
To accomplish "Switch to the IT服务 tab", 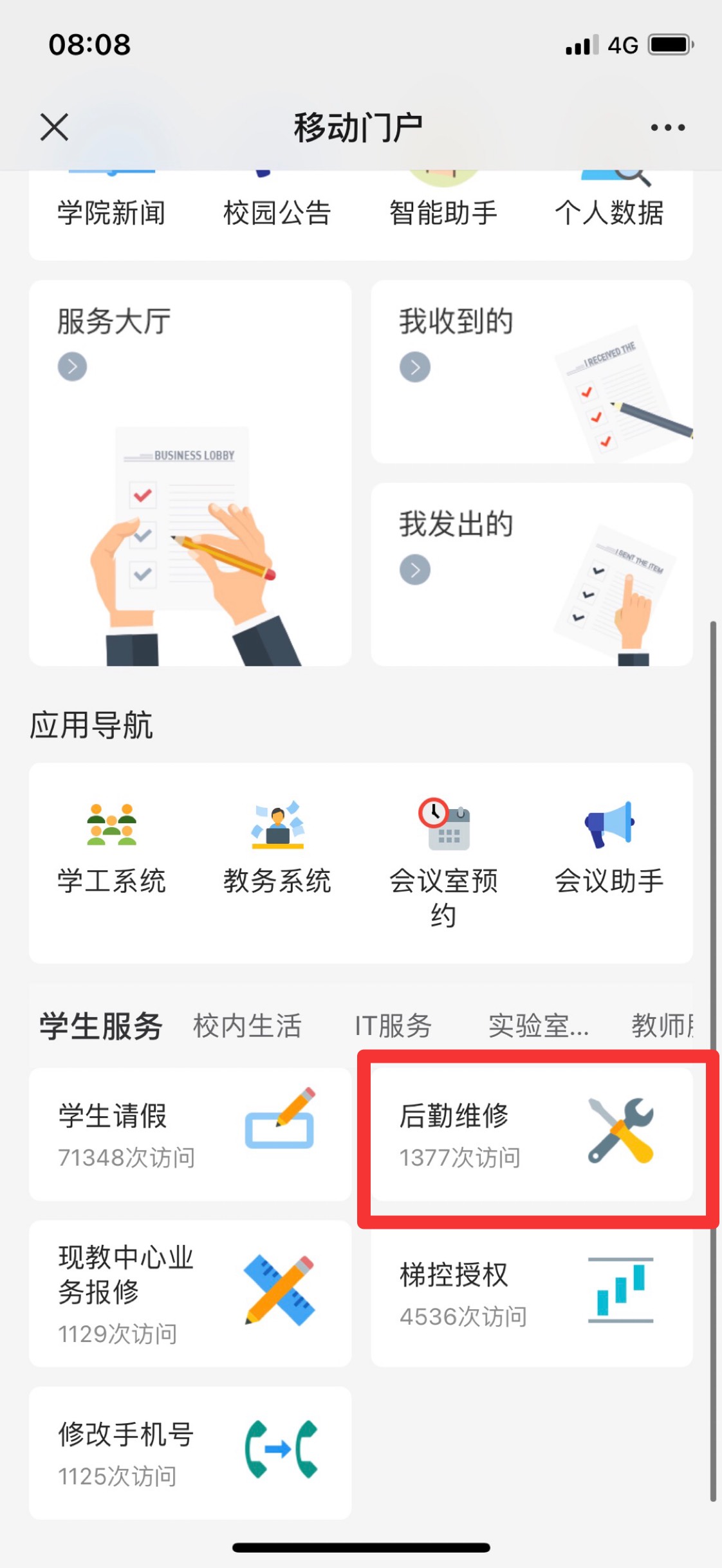I will click(393, 1025).
